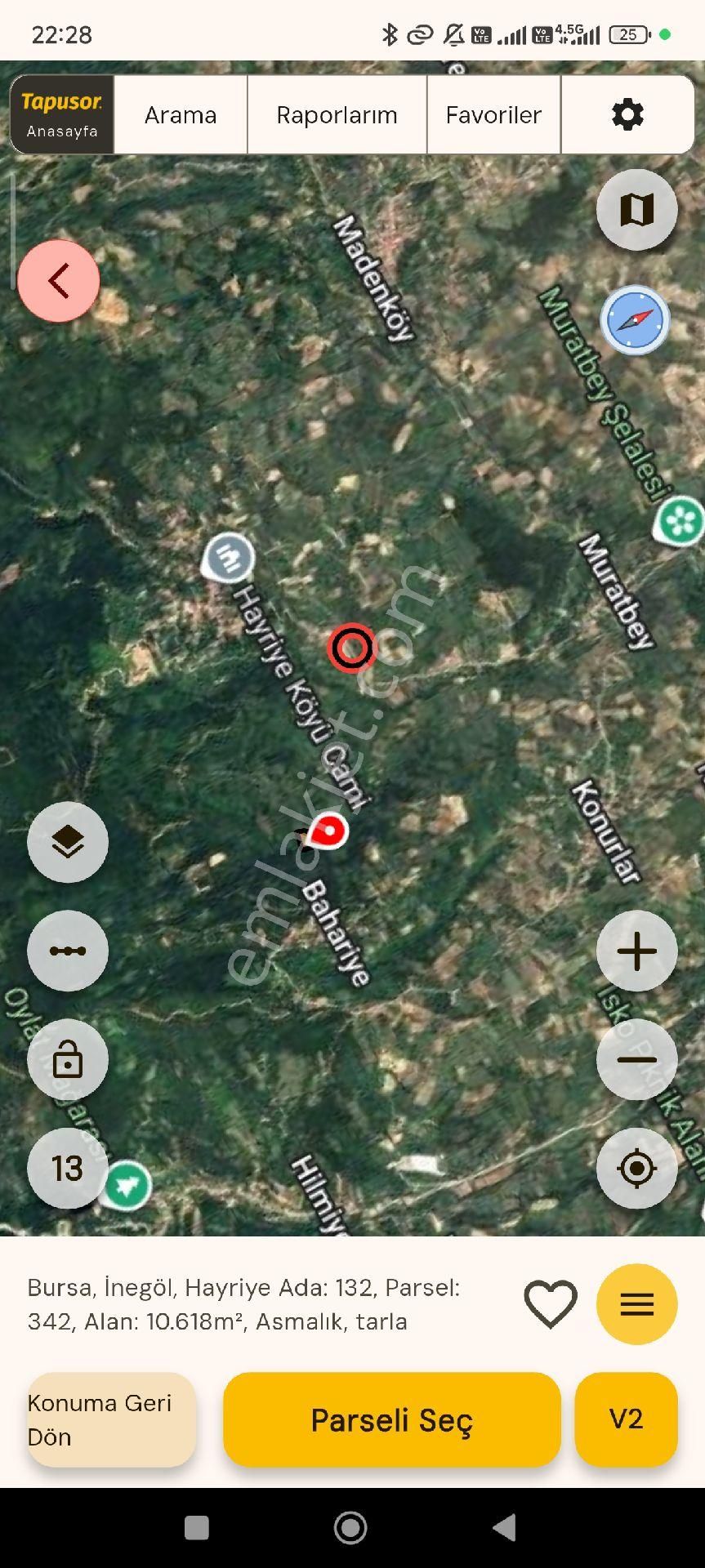Open the V2 version selector
Viewport: 705px width, 1568px height.
point(627,1419)
